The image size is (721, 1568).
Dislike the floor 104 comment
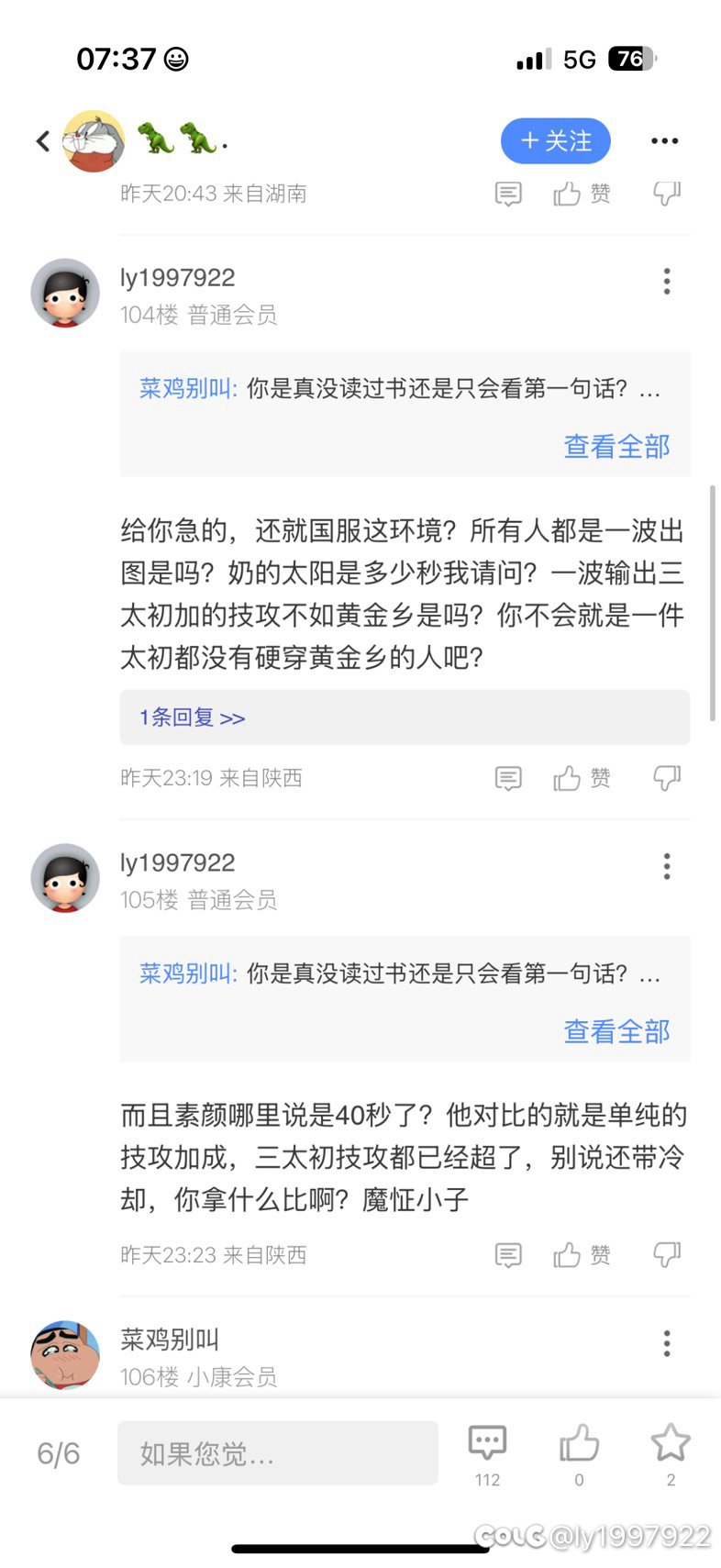(667, 778)
